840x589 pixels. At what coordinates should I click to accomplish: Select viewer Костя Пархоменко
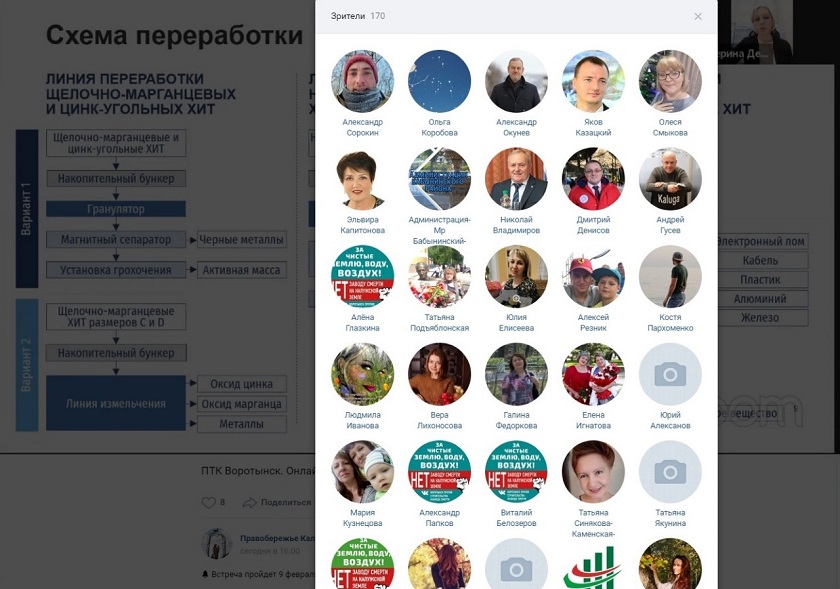pyautogui.click(x=670, y=276)
